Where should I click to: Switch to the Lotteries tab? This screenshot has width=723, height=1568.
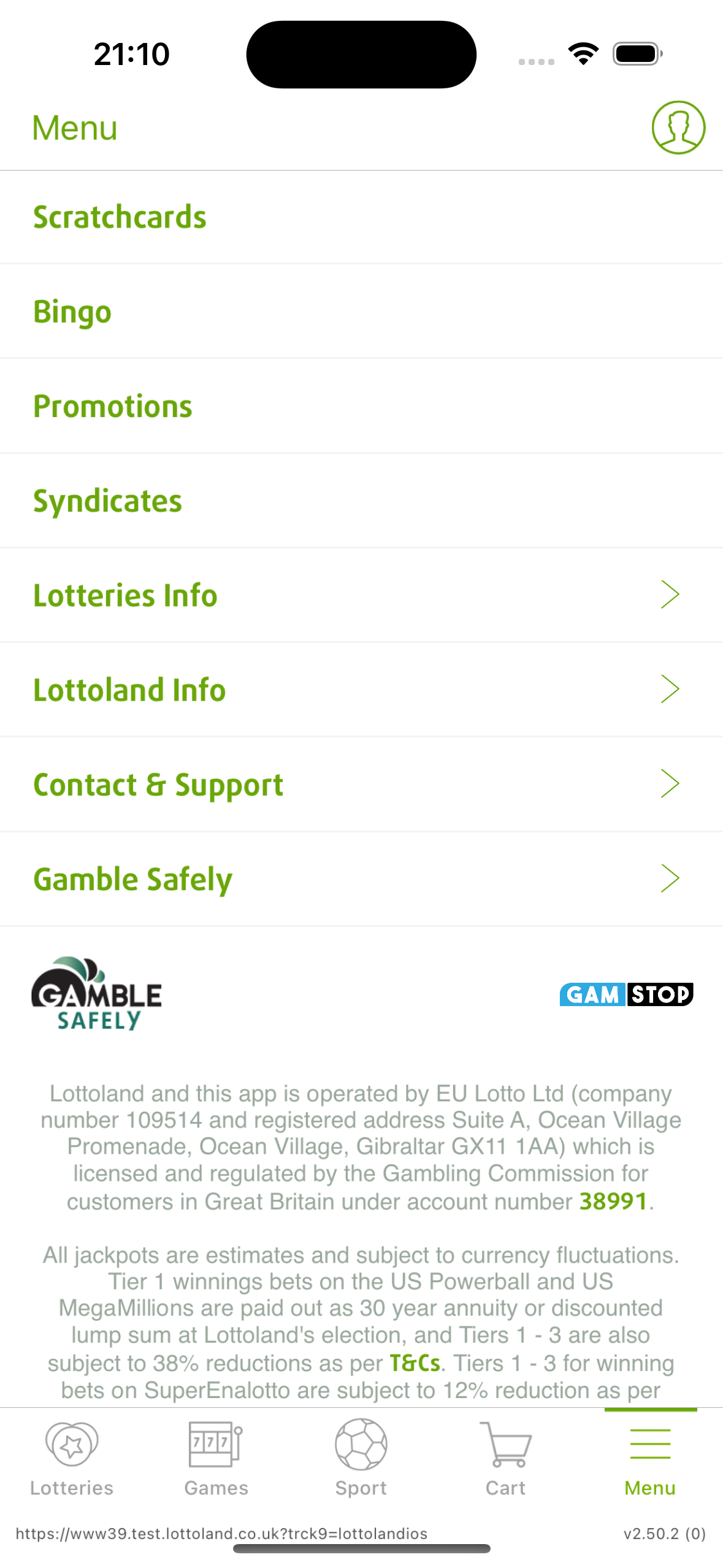pyautogui.click(x=72, y=1459)
